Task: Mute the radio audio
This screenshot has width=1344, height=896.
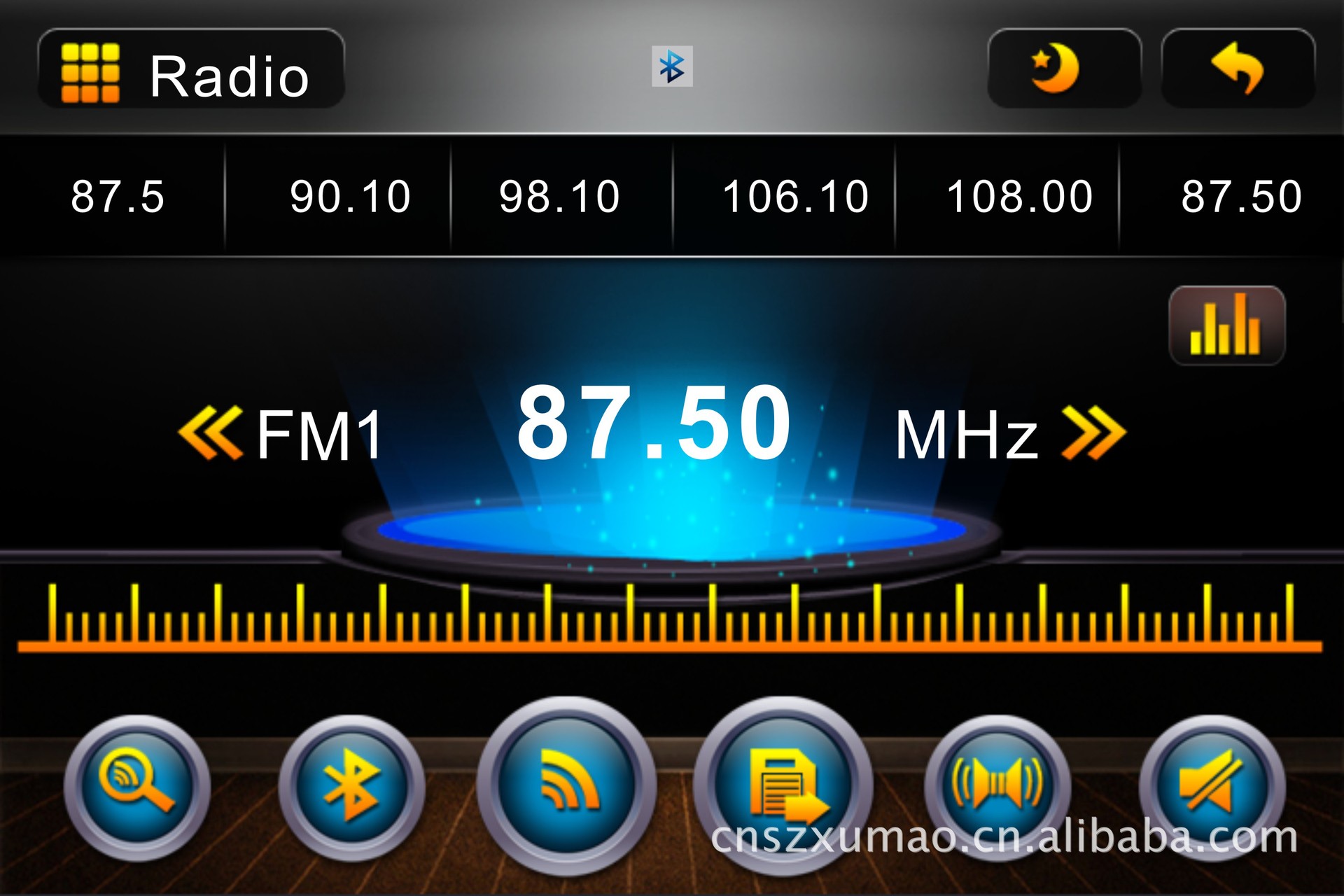Action: [x=1211, y=784]
